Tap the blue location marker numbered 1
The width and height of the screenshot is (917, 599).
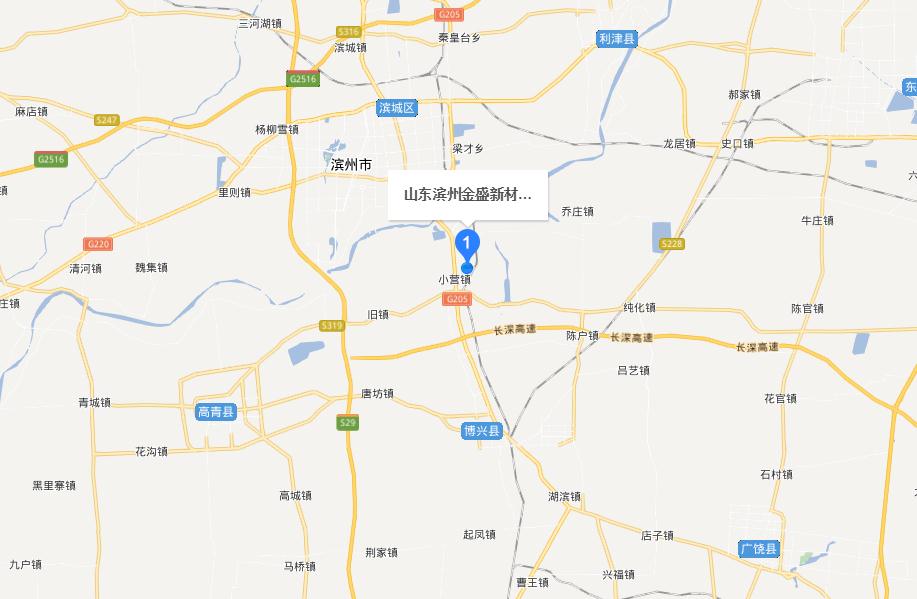tap(467, 245)
